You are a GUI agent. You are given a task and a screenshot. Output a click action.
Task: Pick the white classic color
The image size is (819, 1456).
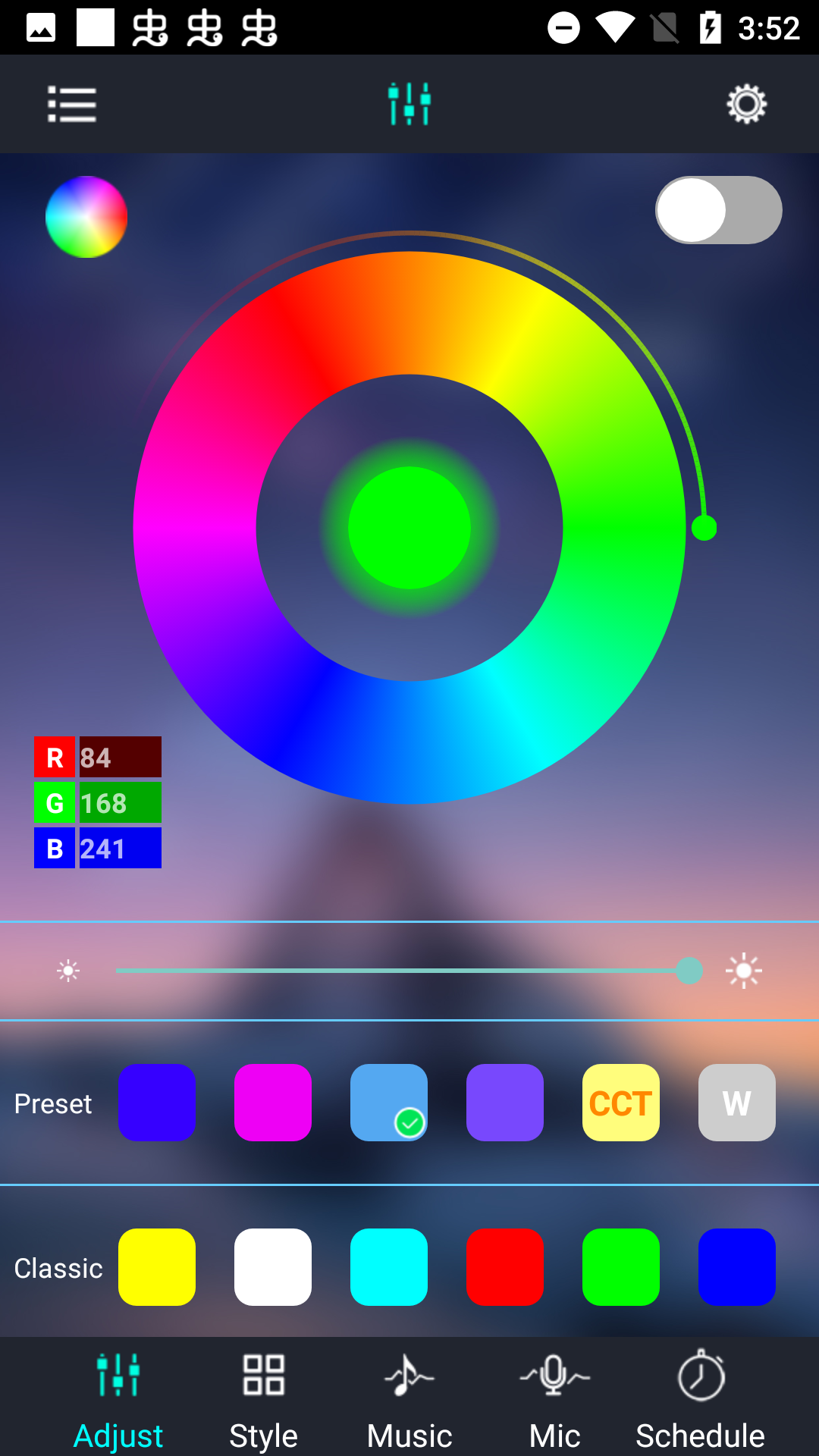(x=273, y=1267)
